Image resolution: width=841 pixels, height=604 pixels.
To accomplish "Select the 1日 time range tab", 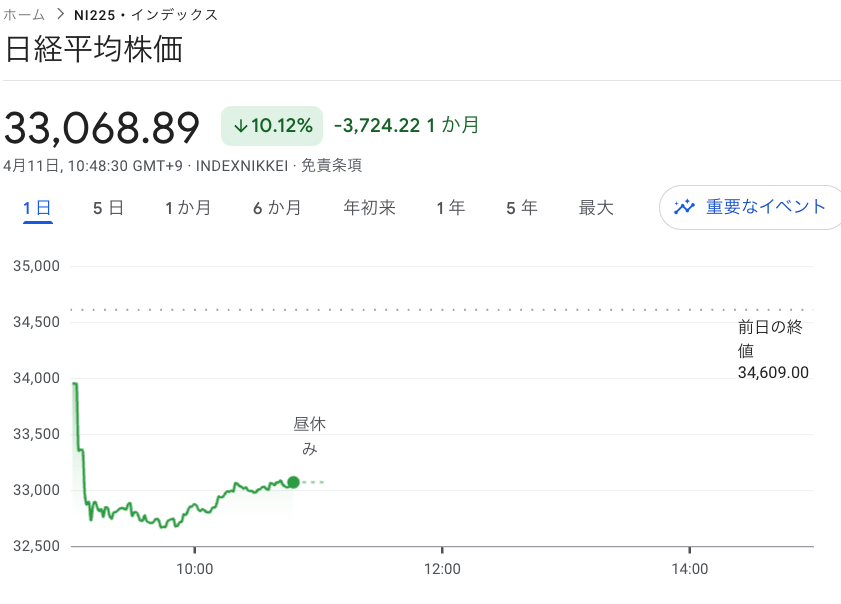I will 38,208.
